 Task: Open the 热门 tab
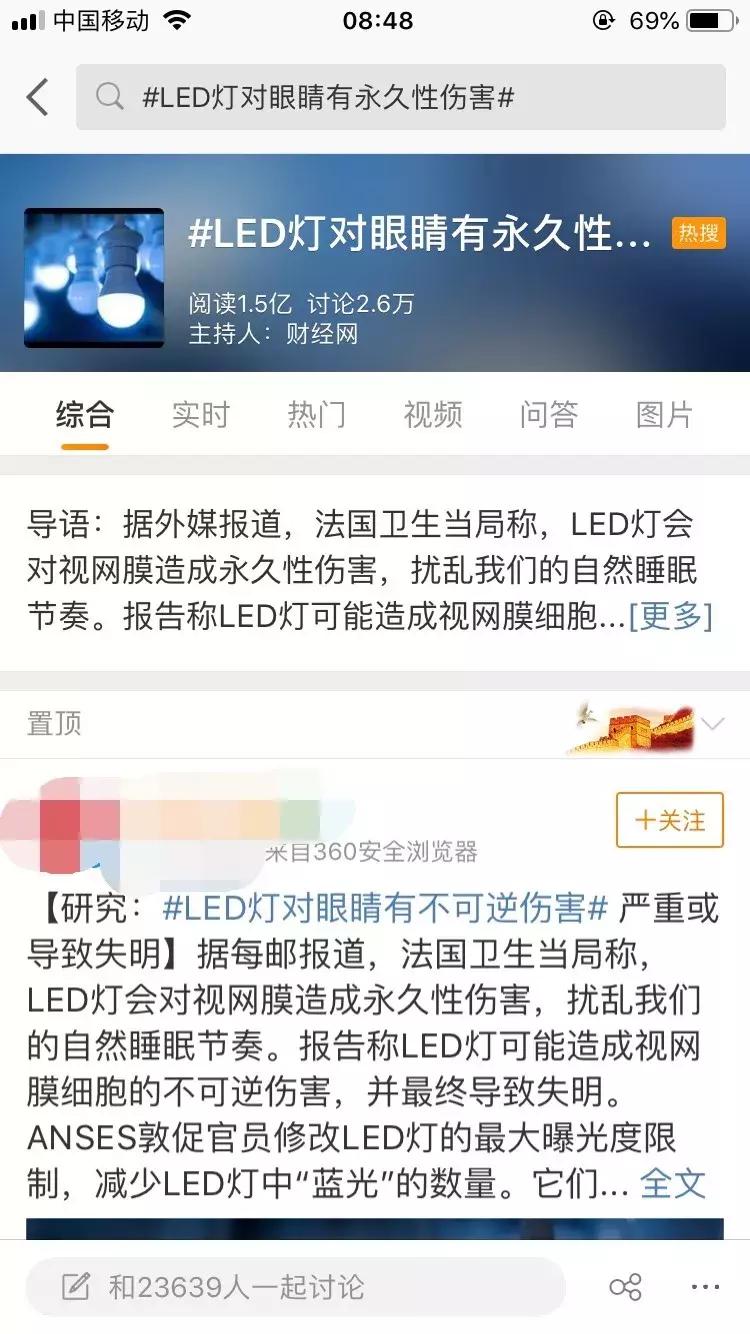click(316, 414)
